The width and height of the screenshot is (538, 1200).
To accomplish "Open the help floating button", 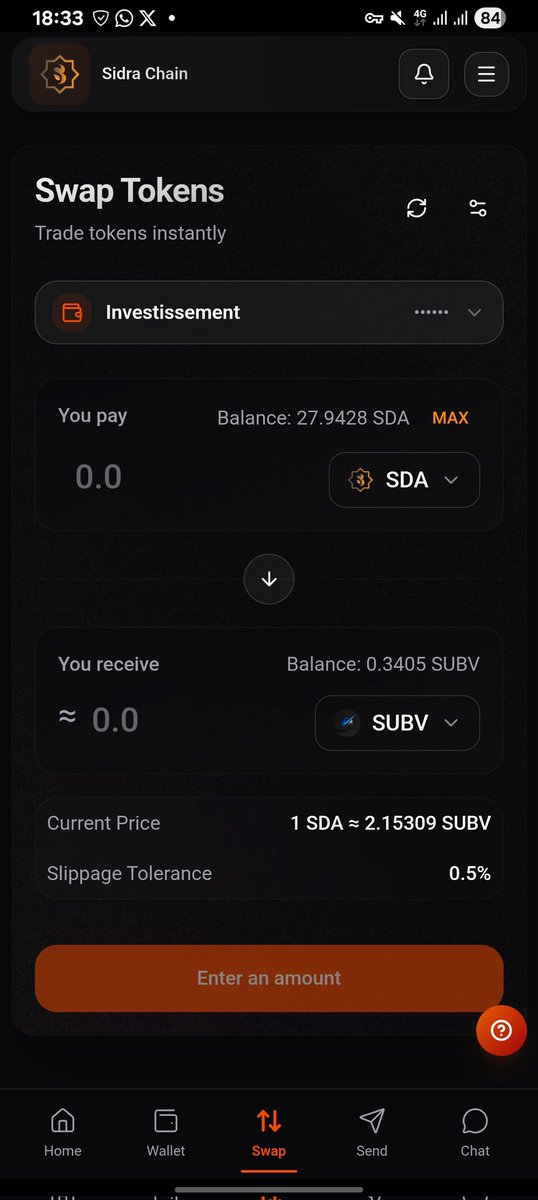I will pyautogui.click(x=501, y=1030).
